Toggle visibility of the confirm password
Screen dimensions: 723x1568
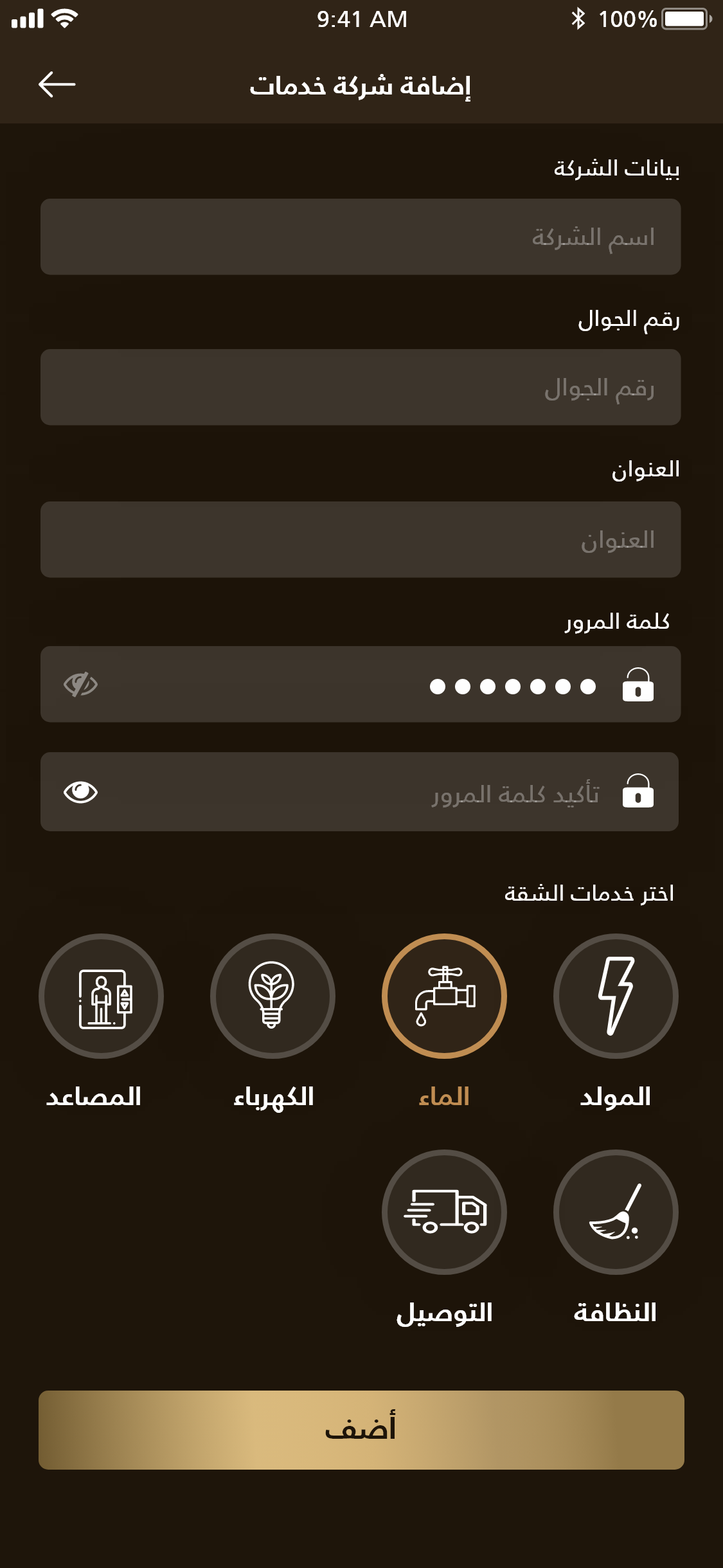pyautogui.click(x=80, y=792)
